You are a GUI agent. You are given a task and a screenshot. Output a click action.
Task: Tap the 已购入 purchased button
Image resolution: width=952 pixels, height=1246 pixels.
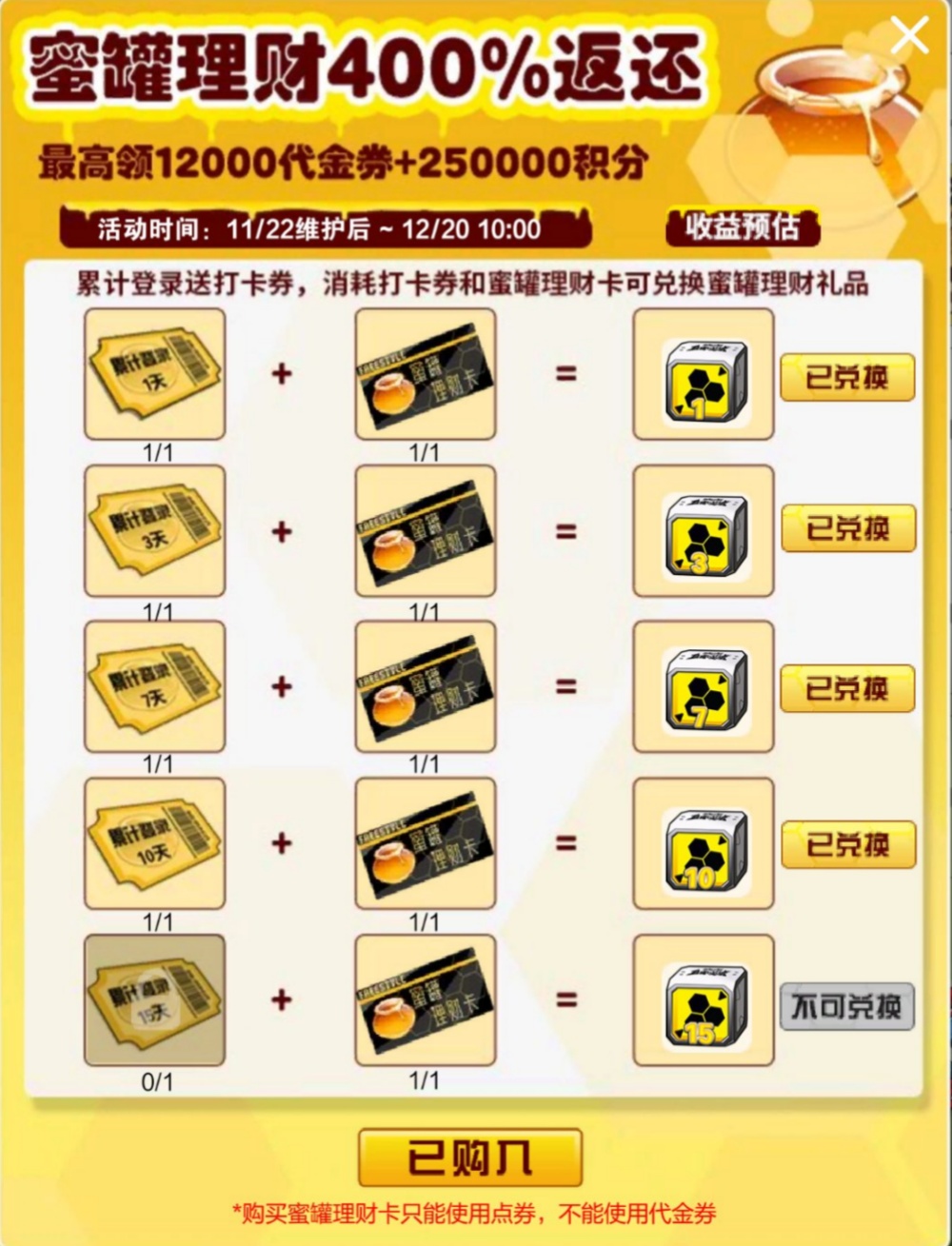click(x=469, y=1157)
